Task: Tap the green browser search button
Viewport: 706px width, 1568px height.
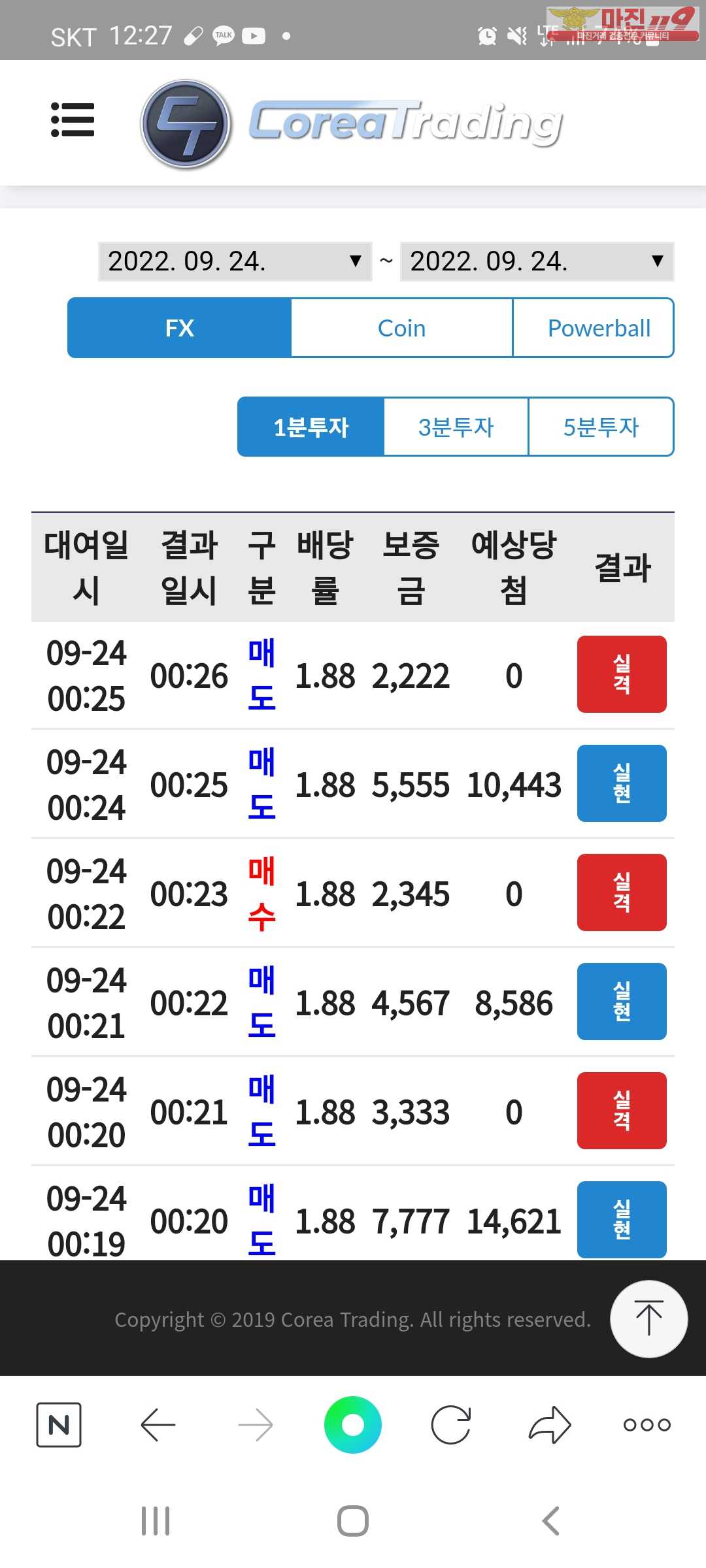Action: coord(353,1425)
